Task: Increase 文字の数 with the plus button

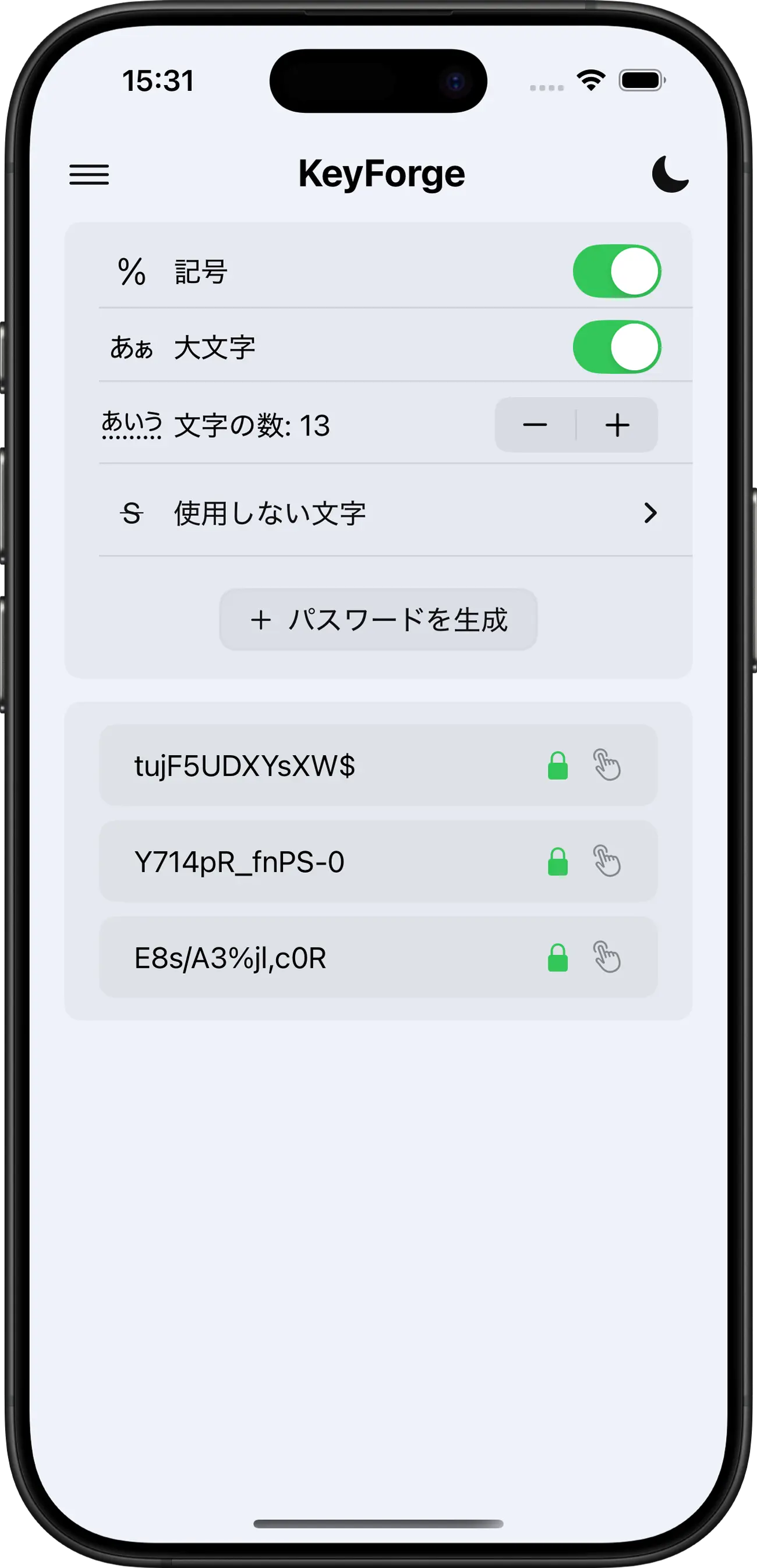Action: (x=617, y=425)
